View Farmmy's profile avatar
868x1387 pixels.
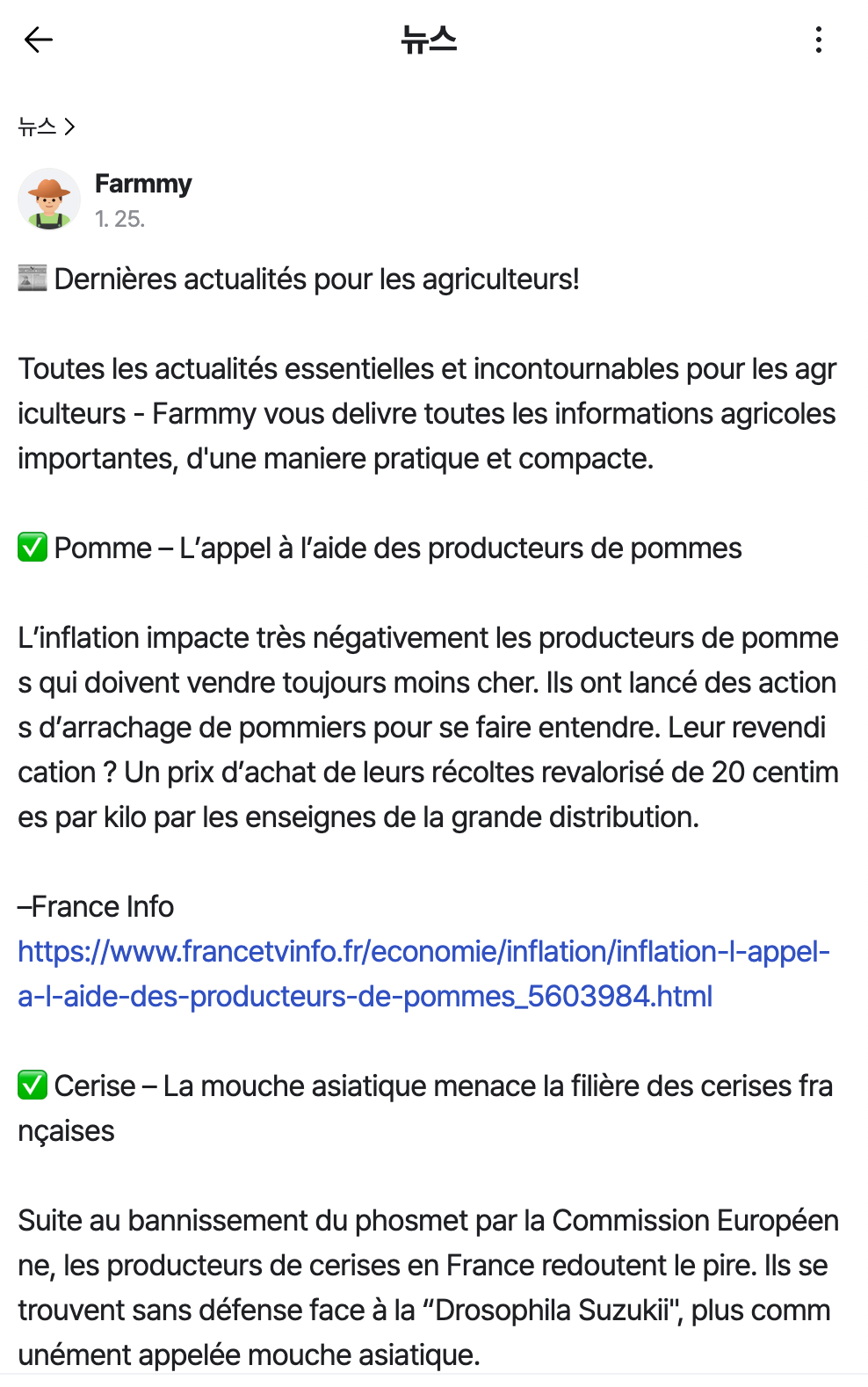click(x=49, y=200)
